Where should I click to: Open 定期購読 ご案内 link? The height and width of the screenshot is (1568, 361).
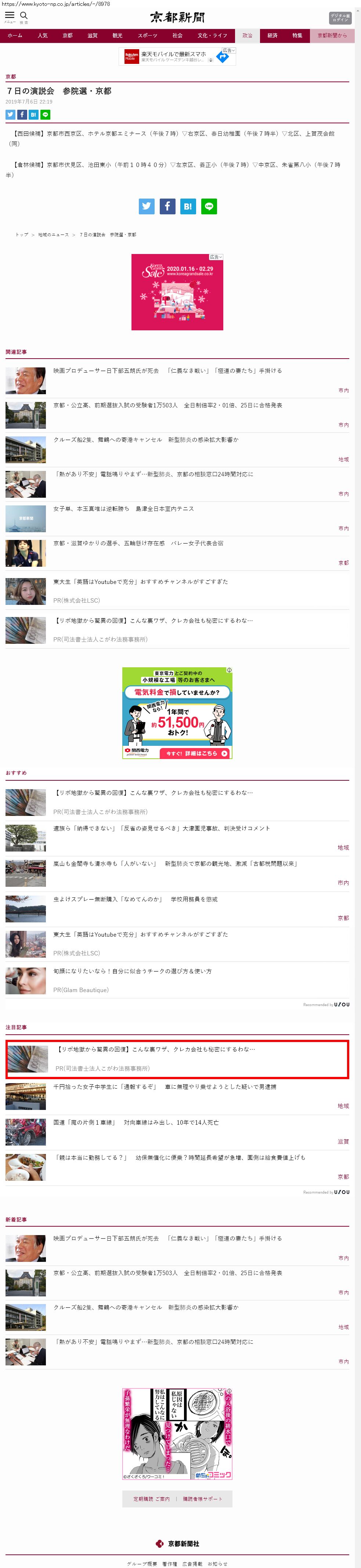(152, 1499)
